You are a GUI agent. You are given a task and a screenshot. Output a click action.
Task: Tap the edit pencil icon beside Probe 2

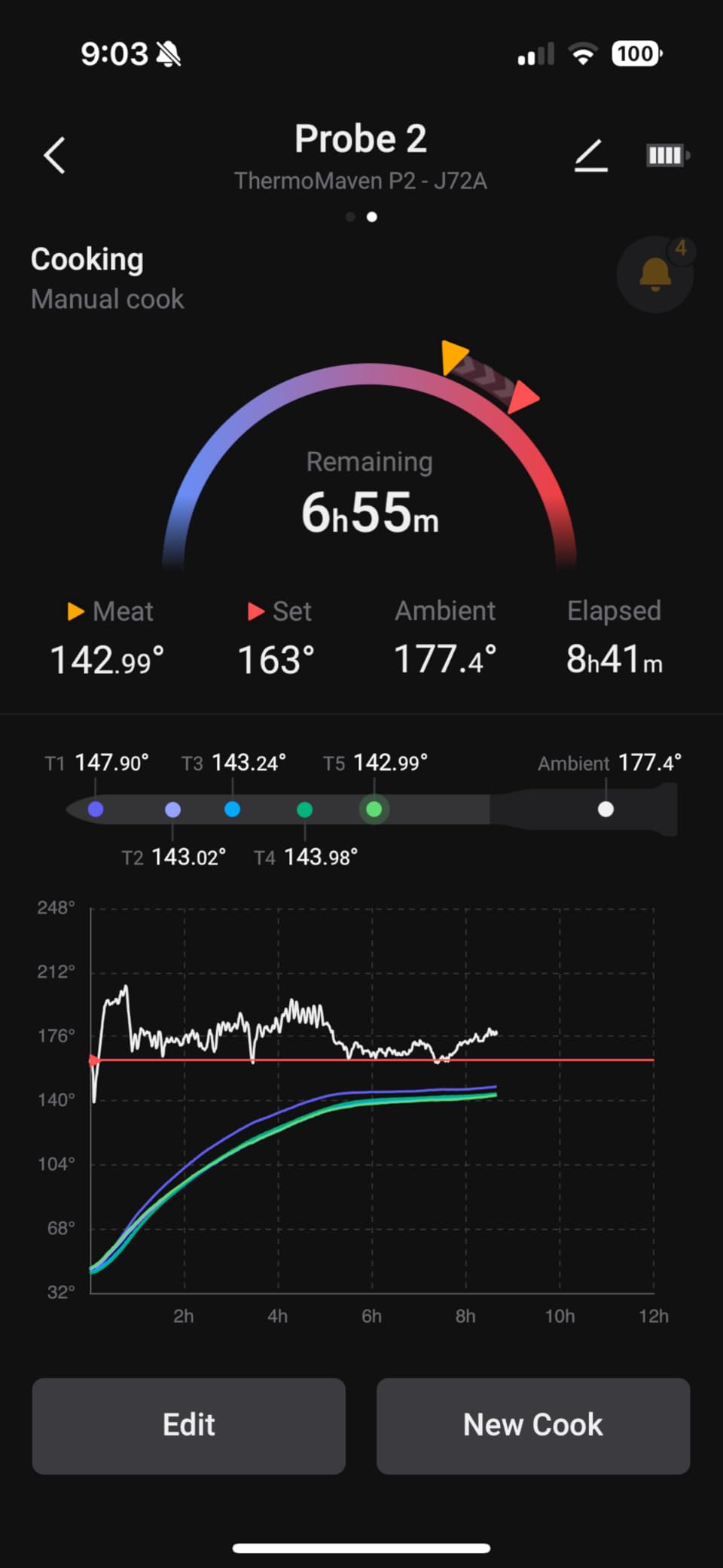pos(591,156)
